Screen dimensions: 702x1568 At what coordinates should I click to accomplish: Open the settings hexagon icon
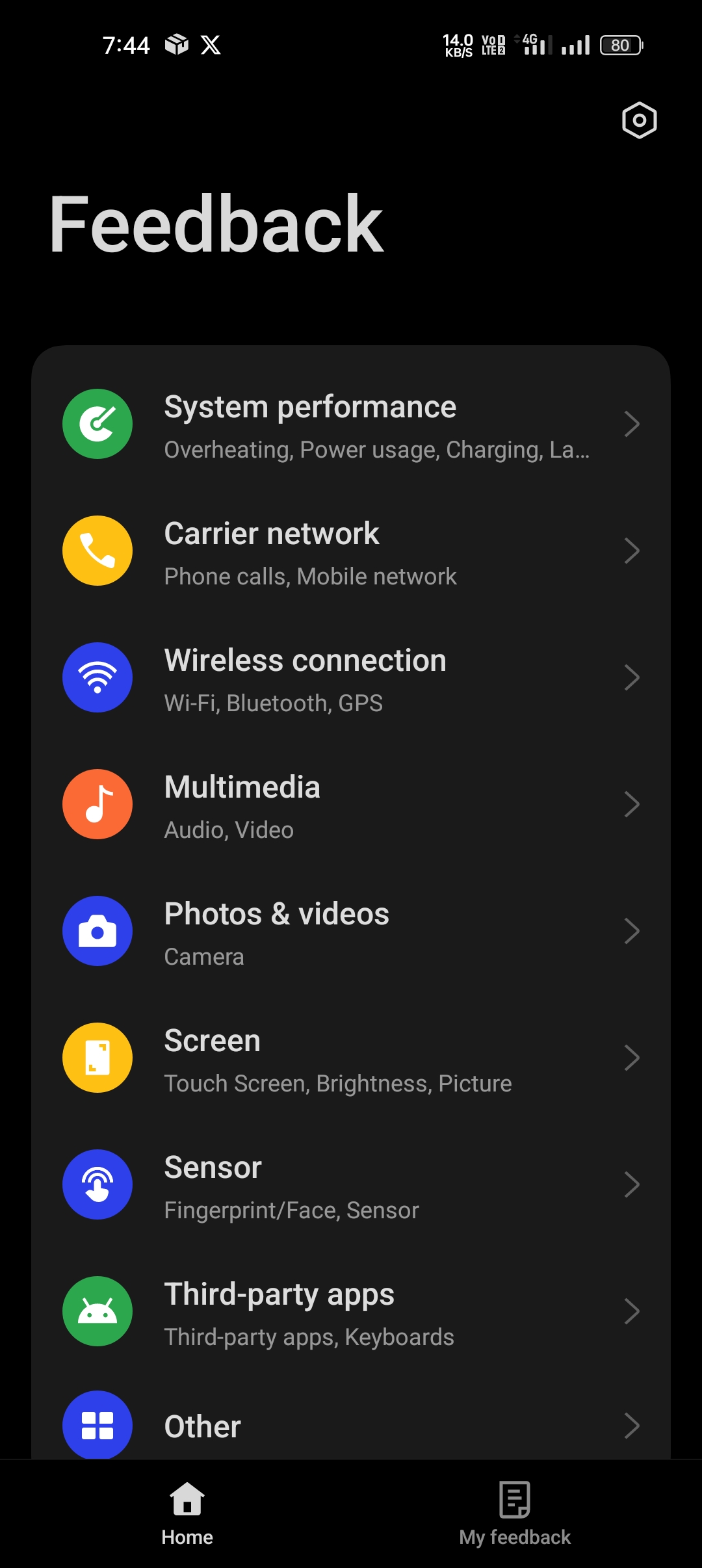(639, 120)
